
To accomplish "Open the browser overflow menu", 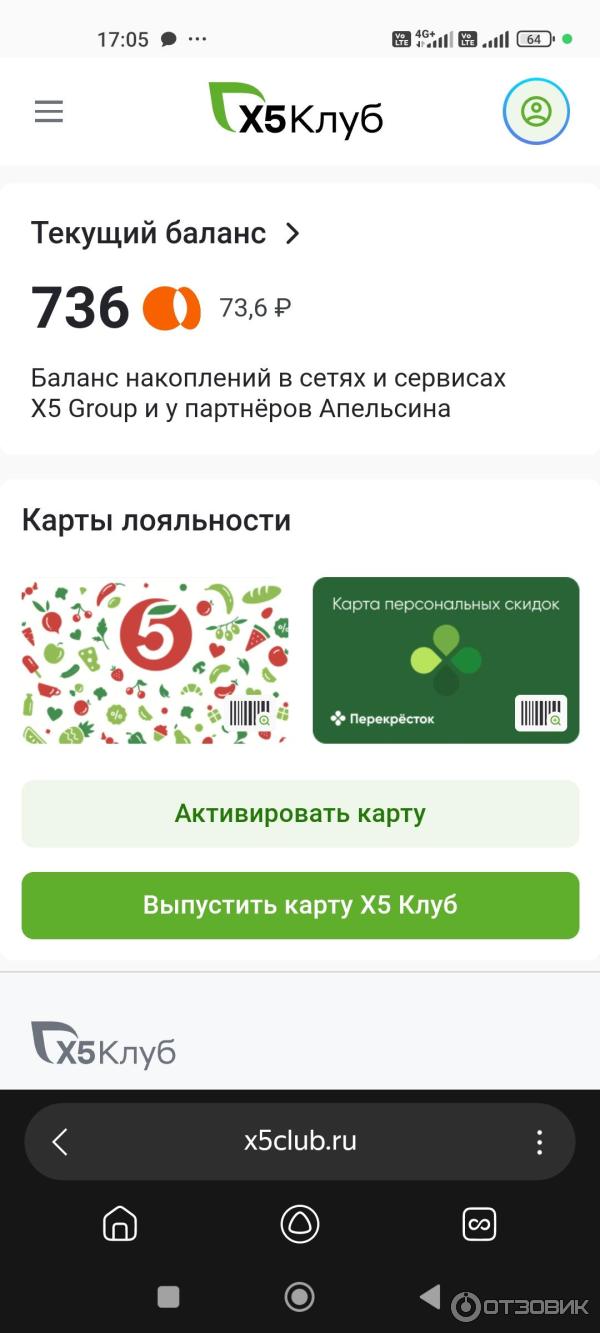I will pyautogui.click(x=539, y=1142).
